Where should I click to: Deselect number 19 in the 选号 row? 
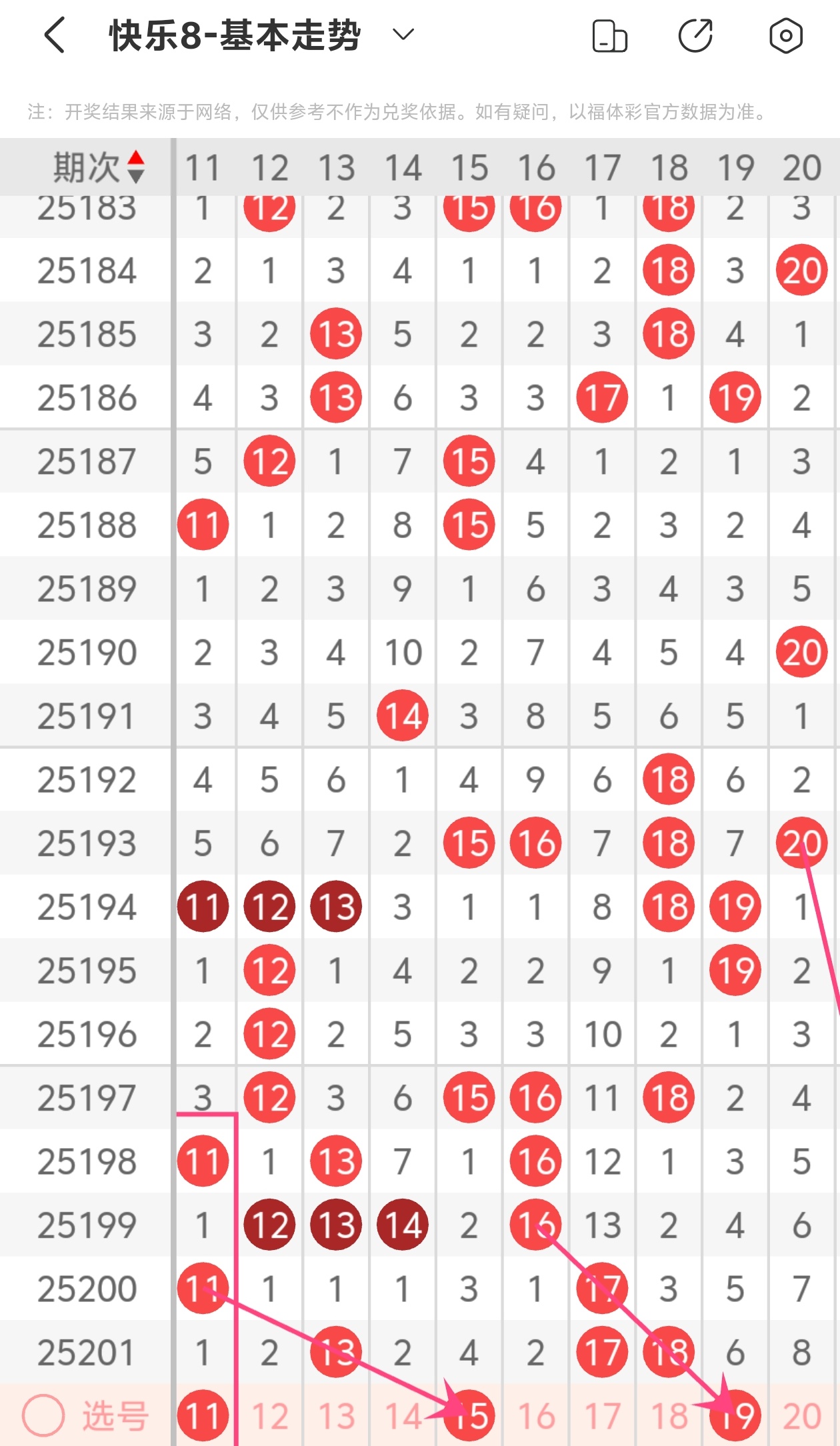(735, 1415)
